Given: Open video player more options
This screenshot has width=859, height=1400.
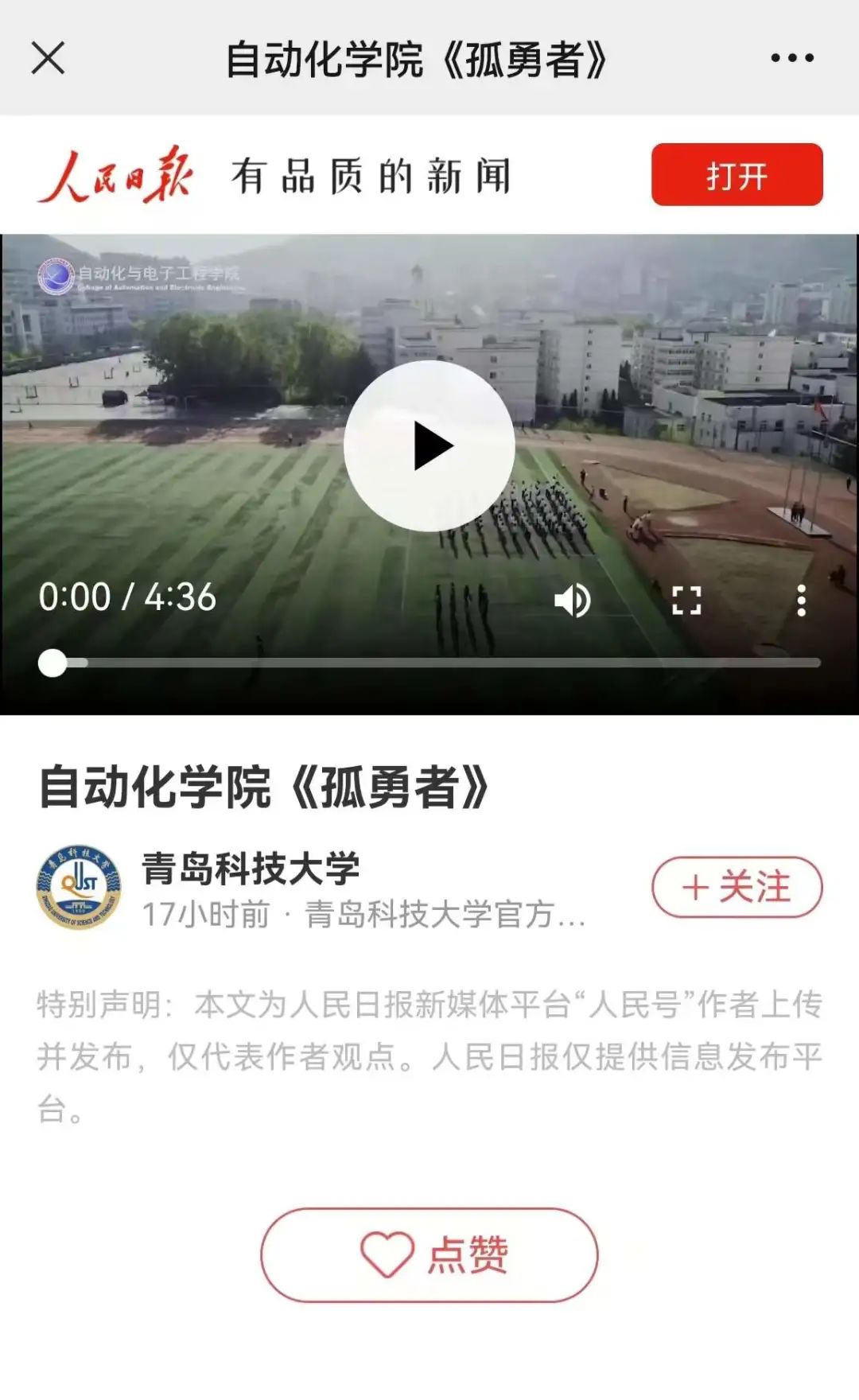Looking at the screenshot, I should [801, 601].
